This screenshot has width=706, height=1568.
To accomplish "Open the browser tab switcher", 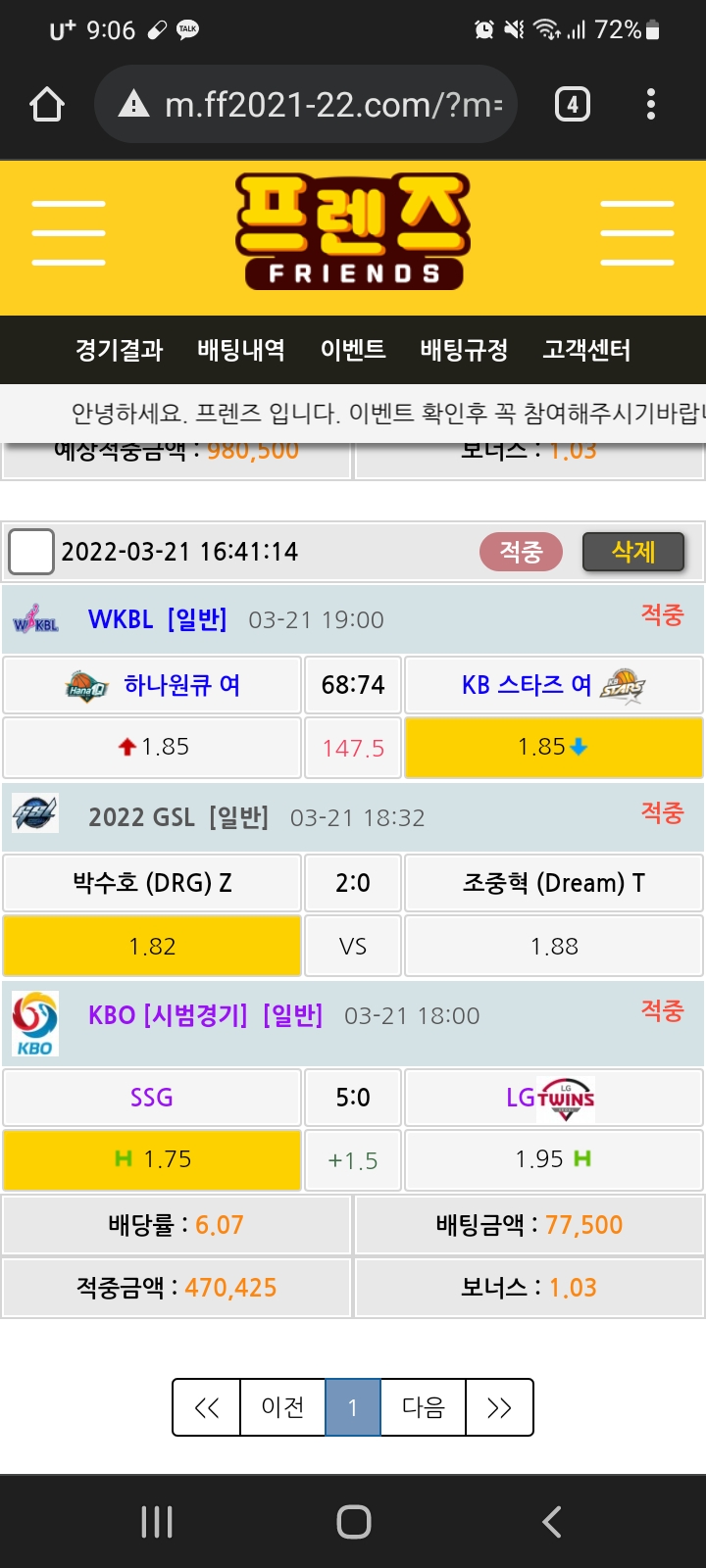I will (573, 104).
